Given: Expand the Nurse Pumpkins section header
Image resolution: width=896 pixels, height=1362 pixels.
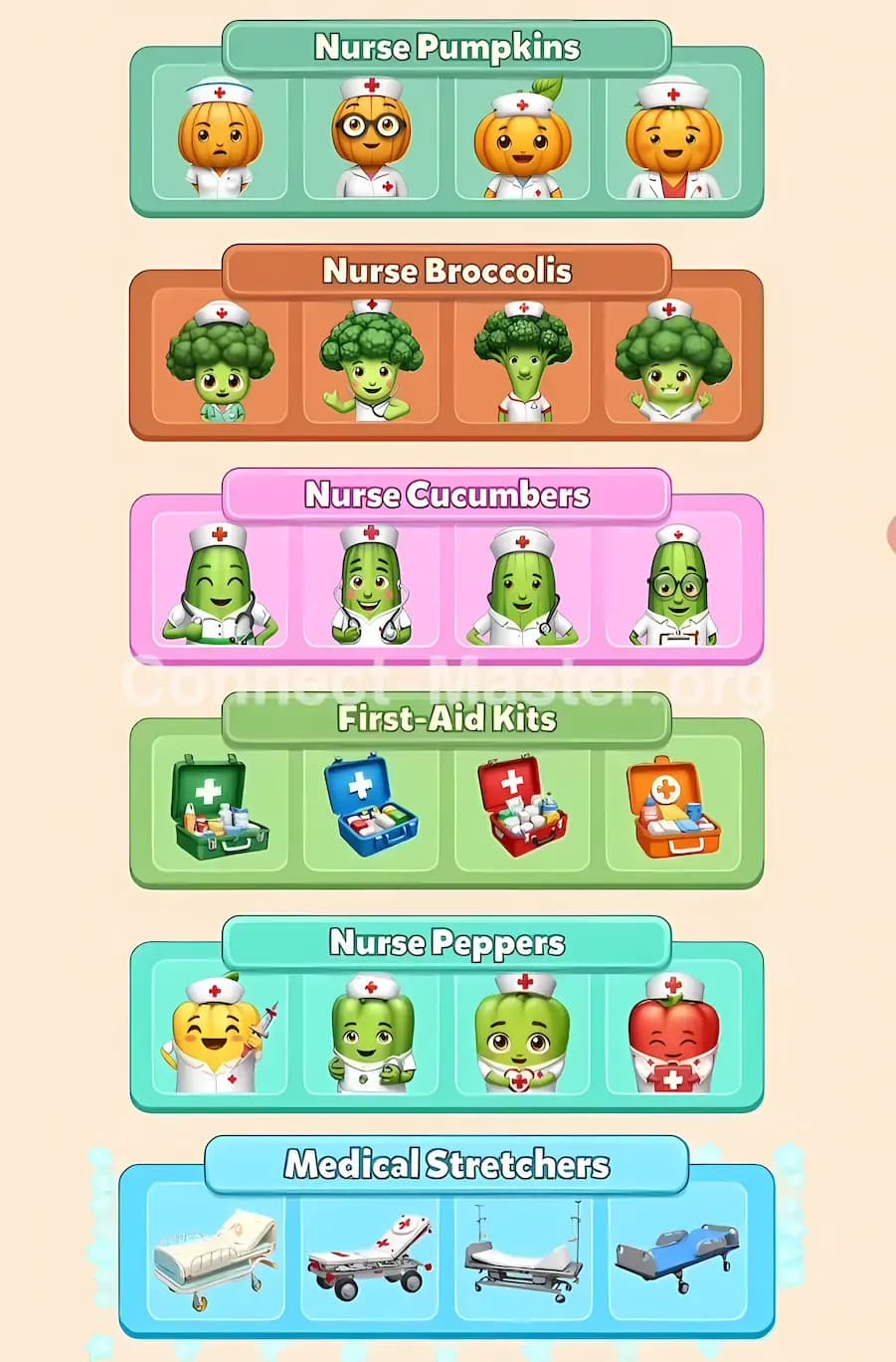Looking at the screenshot, I should point(448,46).
